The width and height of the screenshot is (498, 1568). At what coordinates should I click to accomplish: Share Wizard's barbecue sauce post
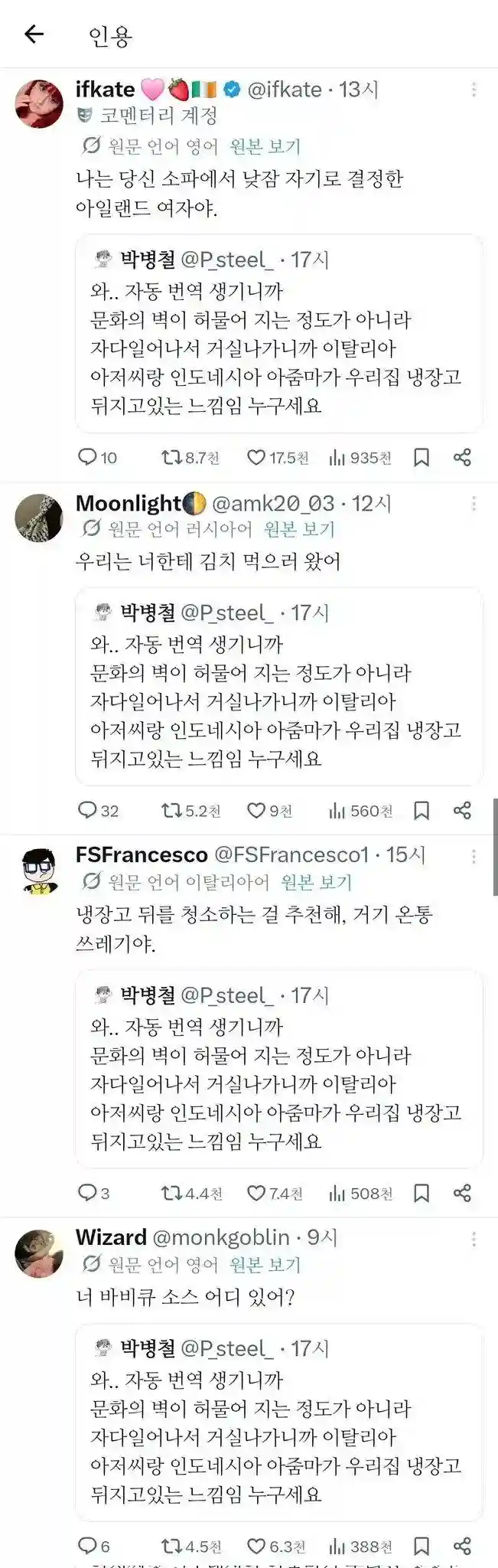pyautogui.click(x=462, y=1546)
